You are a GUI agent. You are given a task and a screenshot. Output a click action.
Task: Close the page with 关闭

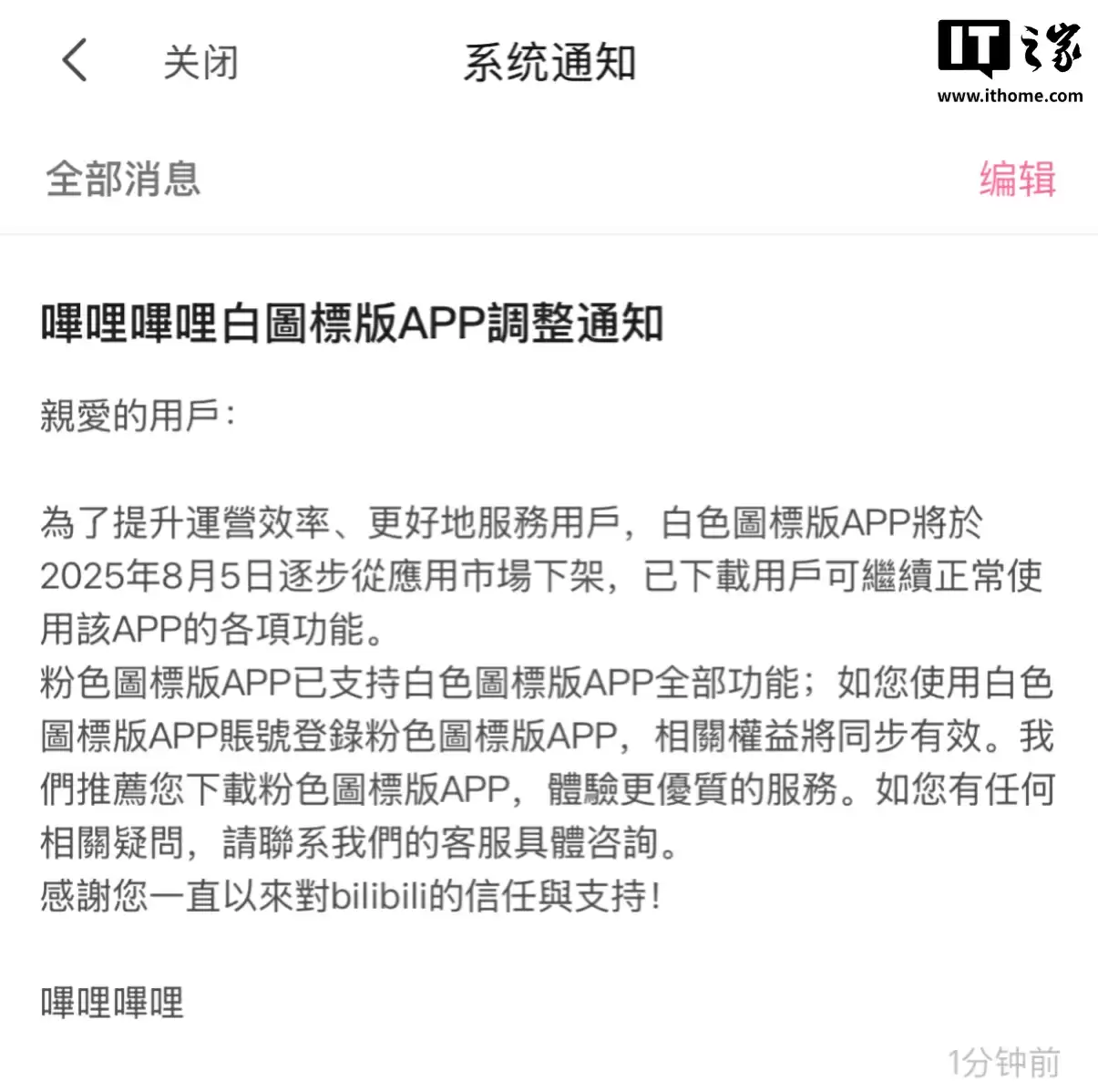pos(200,63)
